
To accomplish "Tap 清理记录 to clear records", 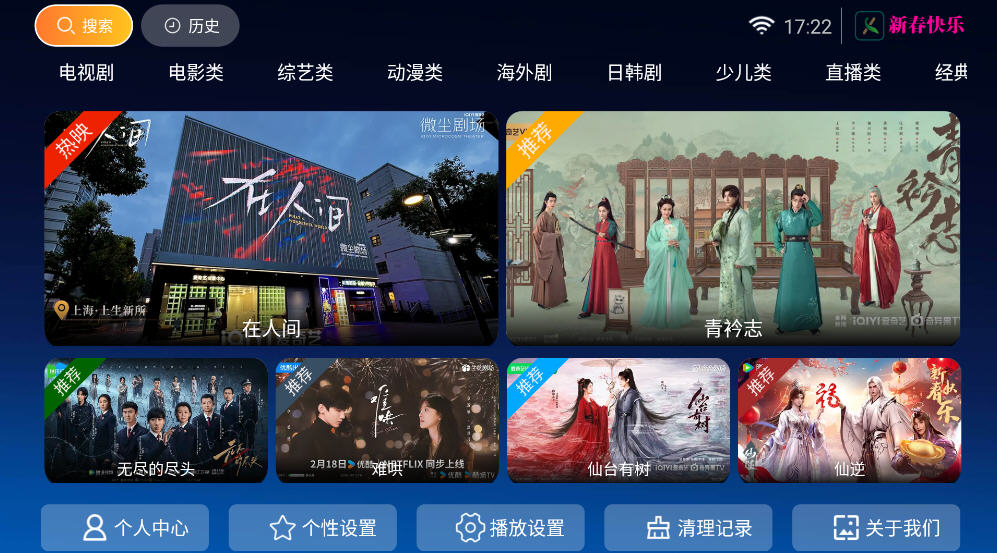I will coord(688,528).
